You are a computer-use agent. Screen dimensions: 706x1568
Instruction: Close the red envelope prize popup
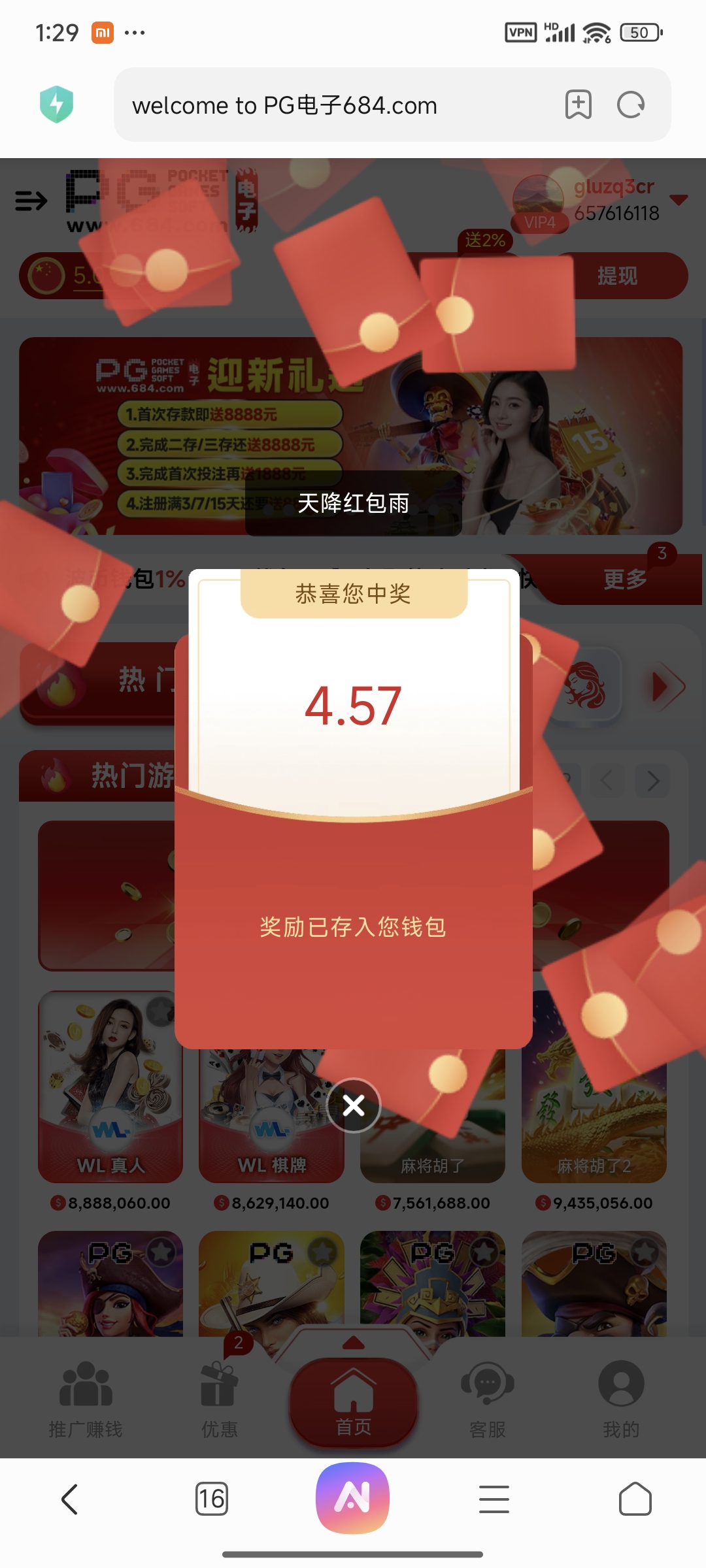pos(354,1105)
